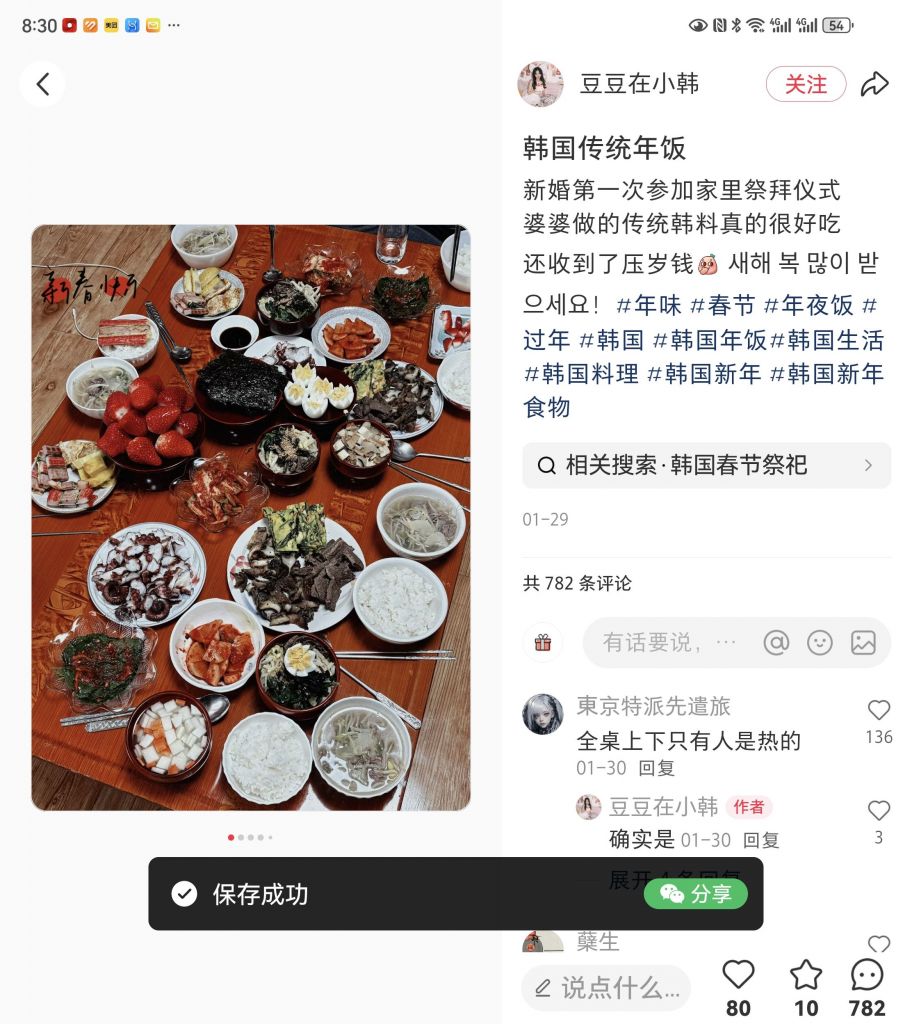Viewport: 912px width, 1024px height.
Task: Like 東京特派先遣旅's comment
Action: 879,711
